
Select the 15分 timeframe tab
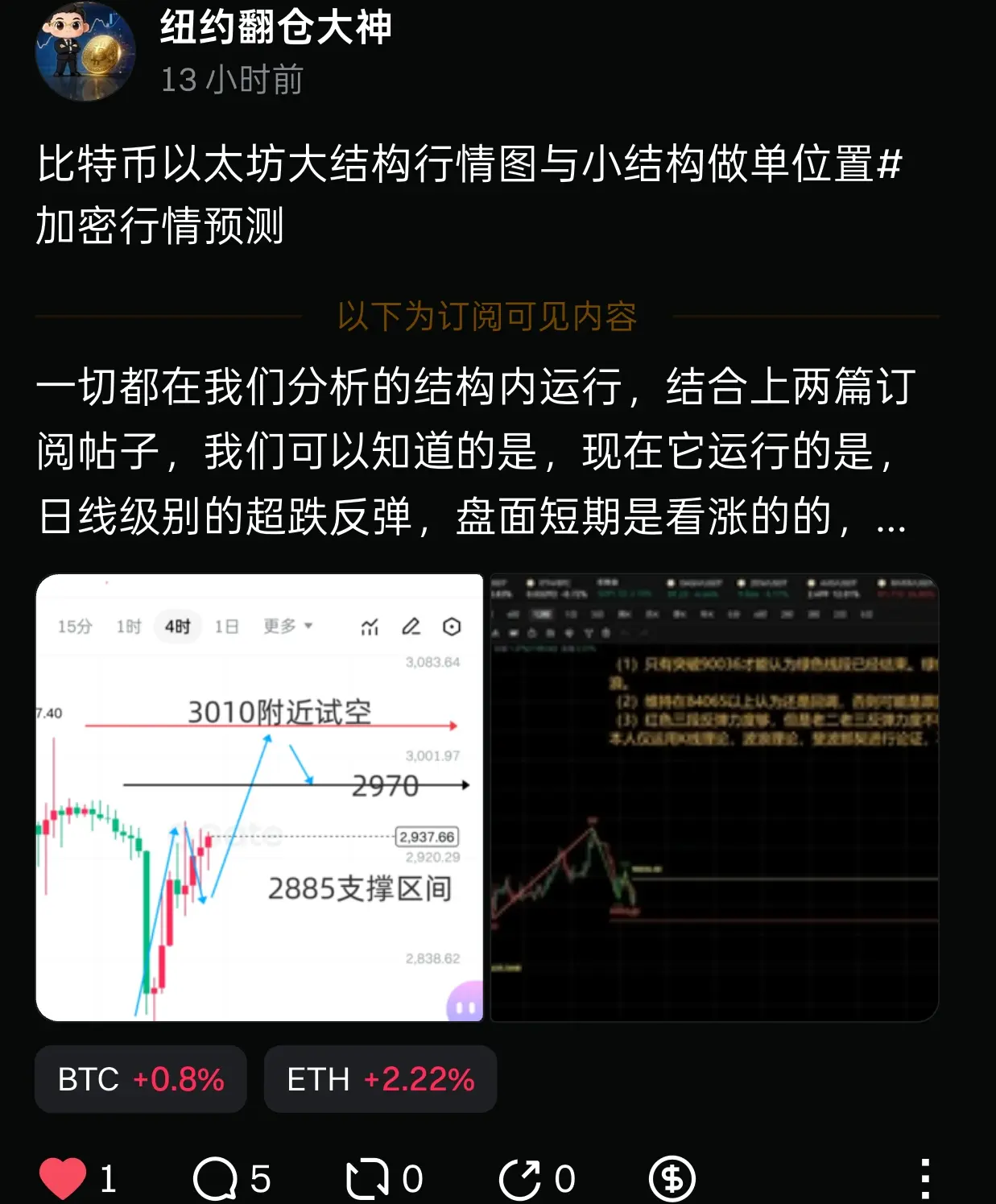click(x=72, y=626)
